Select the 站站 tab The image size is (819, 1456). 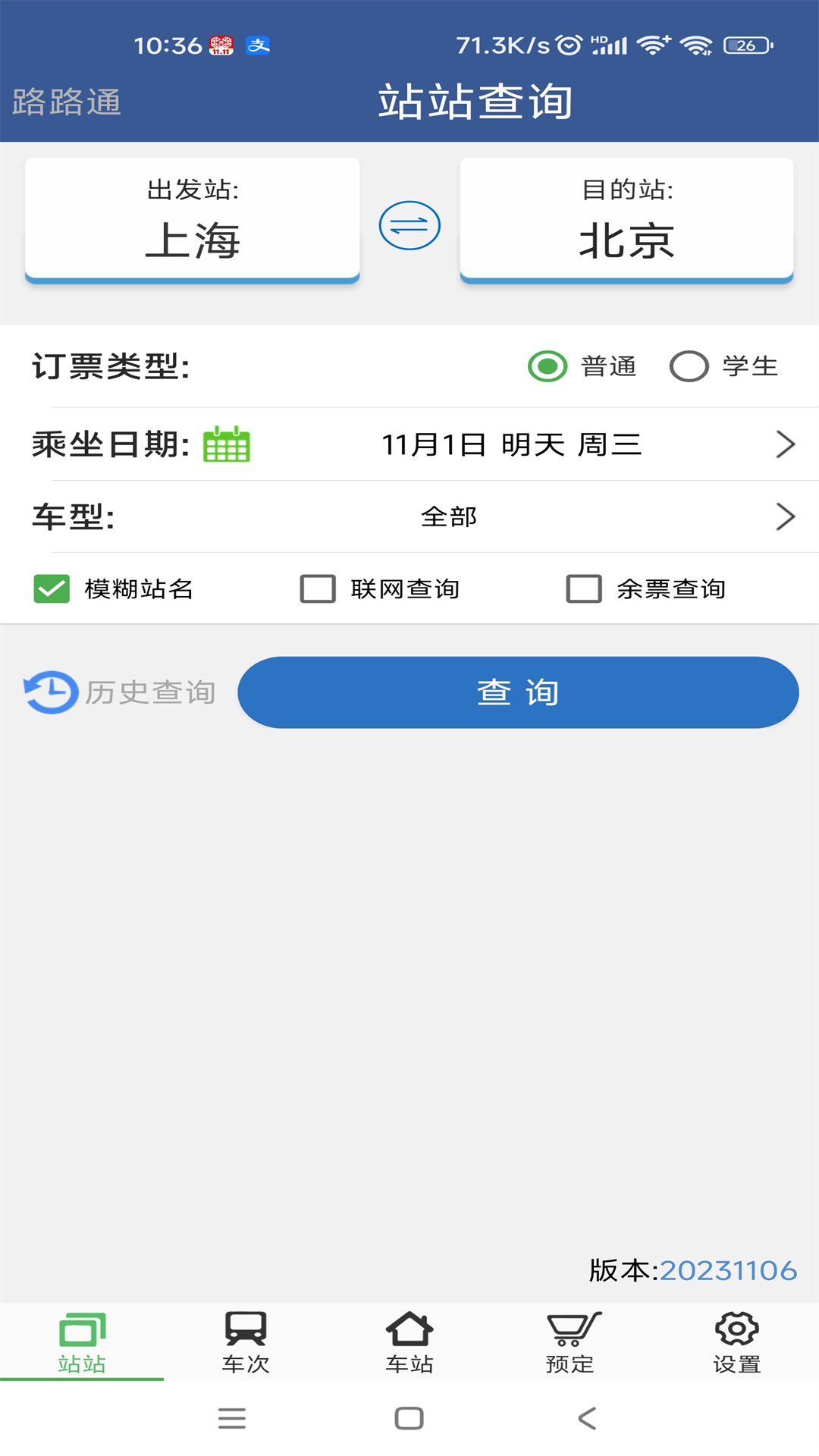pos(82,1342)
